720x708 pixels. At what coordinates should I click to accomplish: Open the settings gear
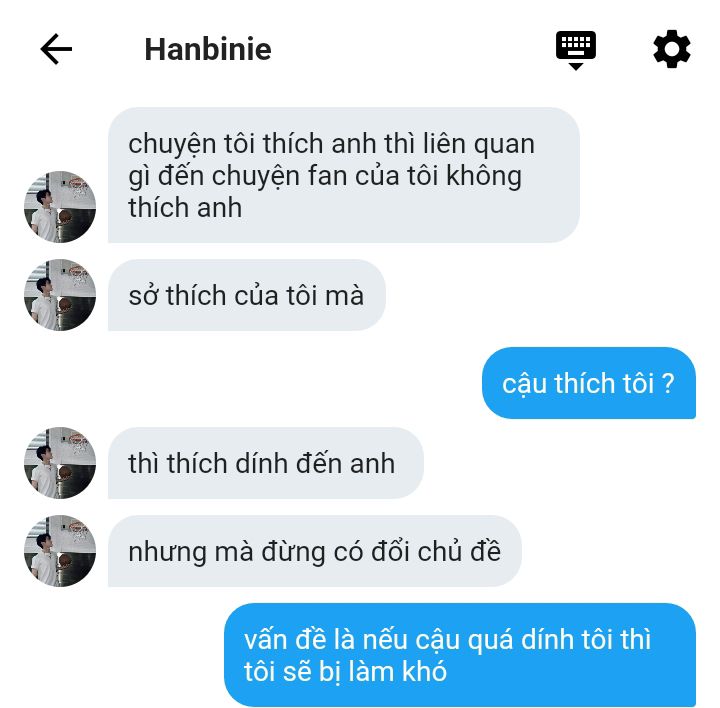[x=671, y=49]
